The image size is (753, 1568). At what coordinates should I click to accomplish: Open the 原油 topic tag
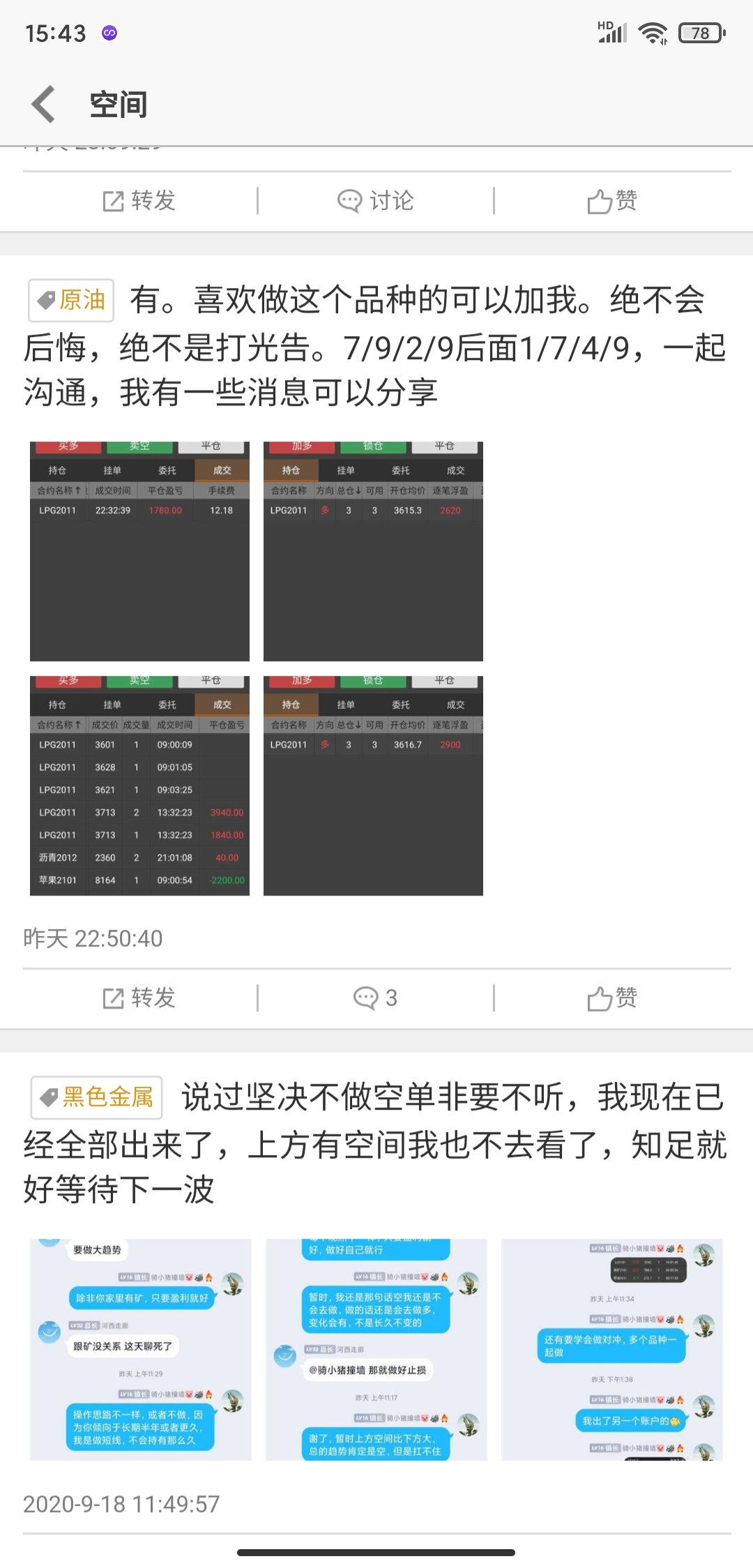click(71, 301)
